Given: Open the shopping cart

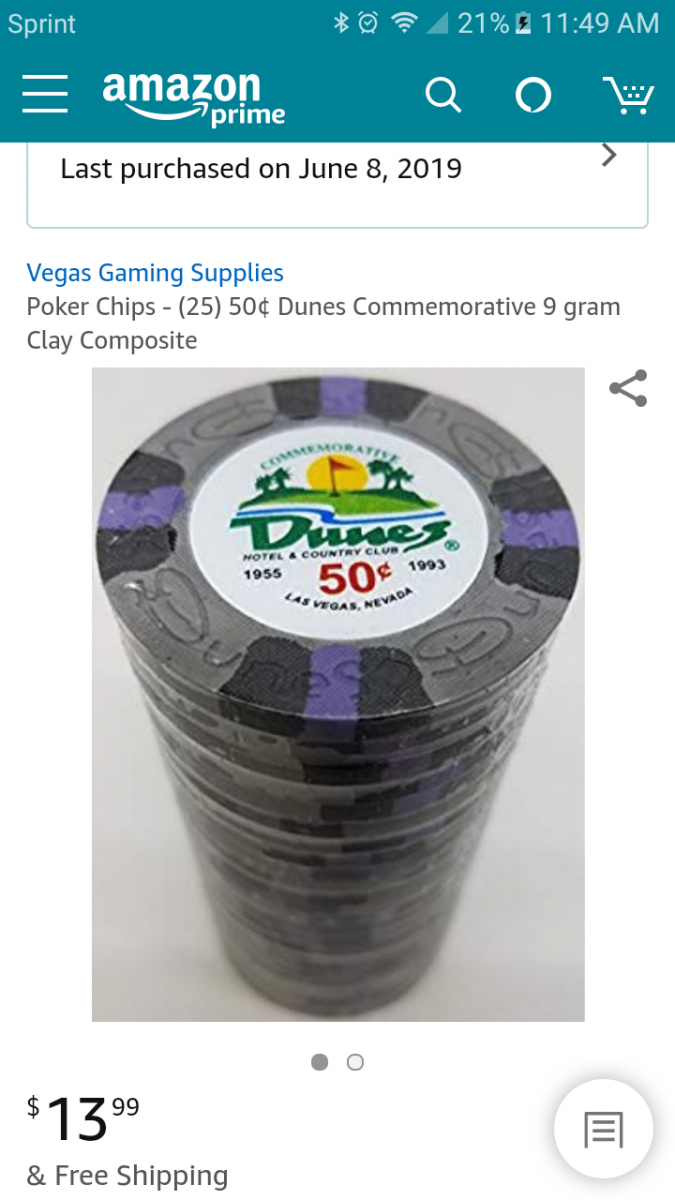Looking at the screenshot, I should (628, 96).
